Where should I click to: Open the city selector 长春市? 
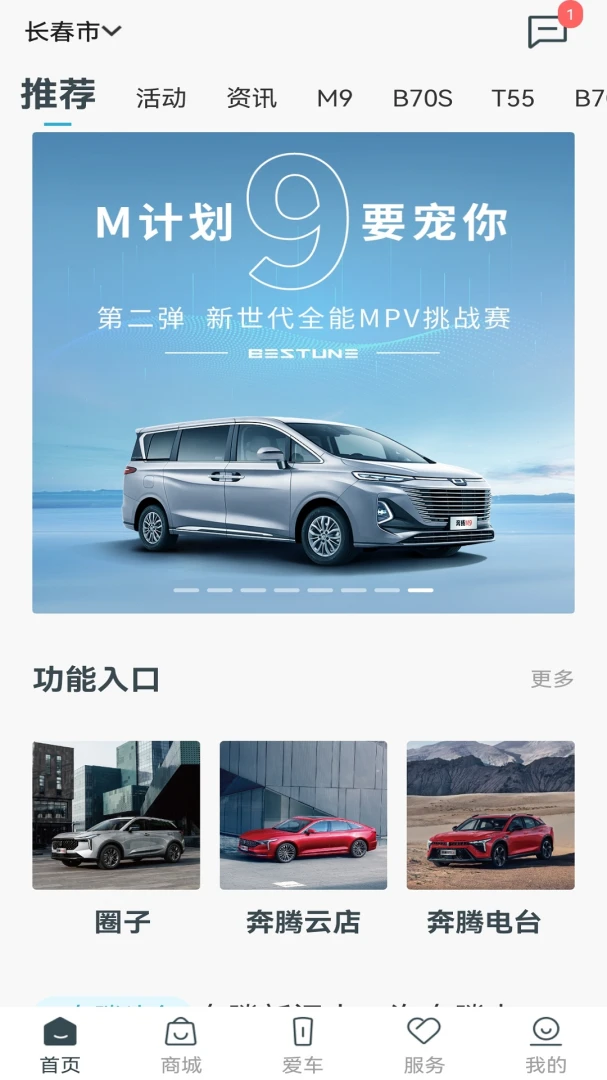click(72, 32)
